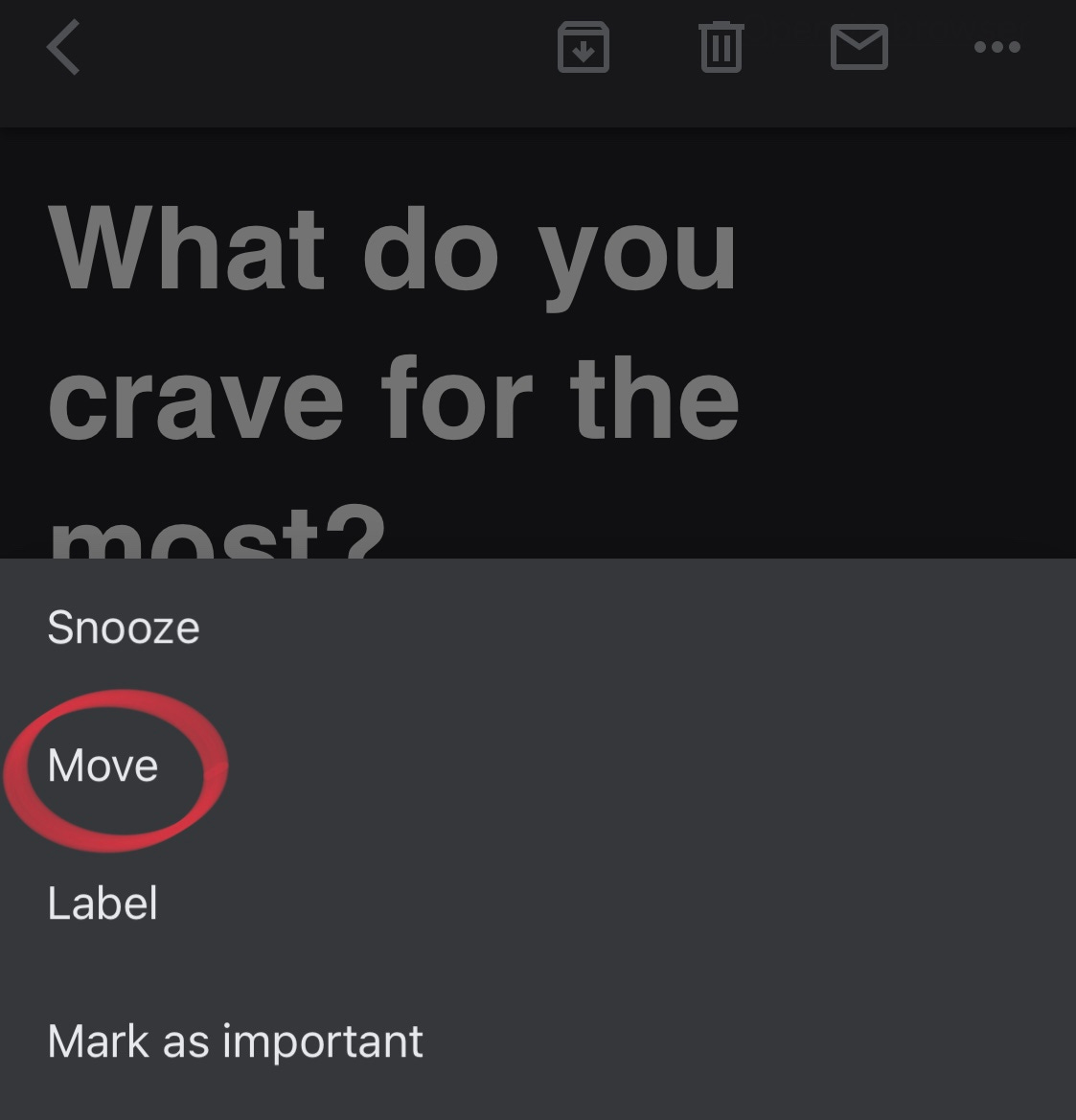Viewport: 1076px width, 1120px height.
Task: Mark email as unread via envelope icon
Action: pos(859,47)
